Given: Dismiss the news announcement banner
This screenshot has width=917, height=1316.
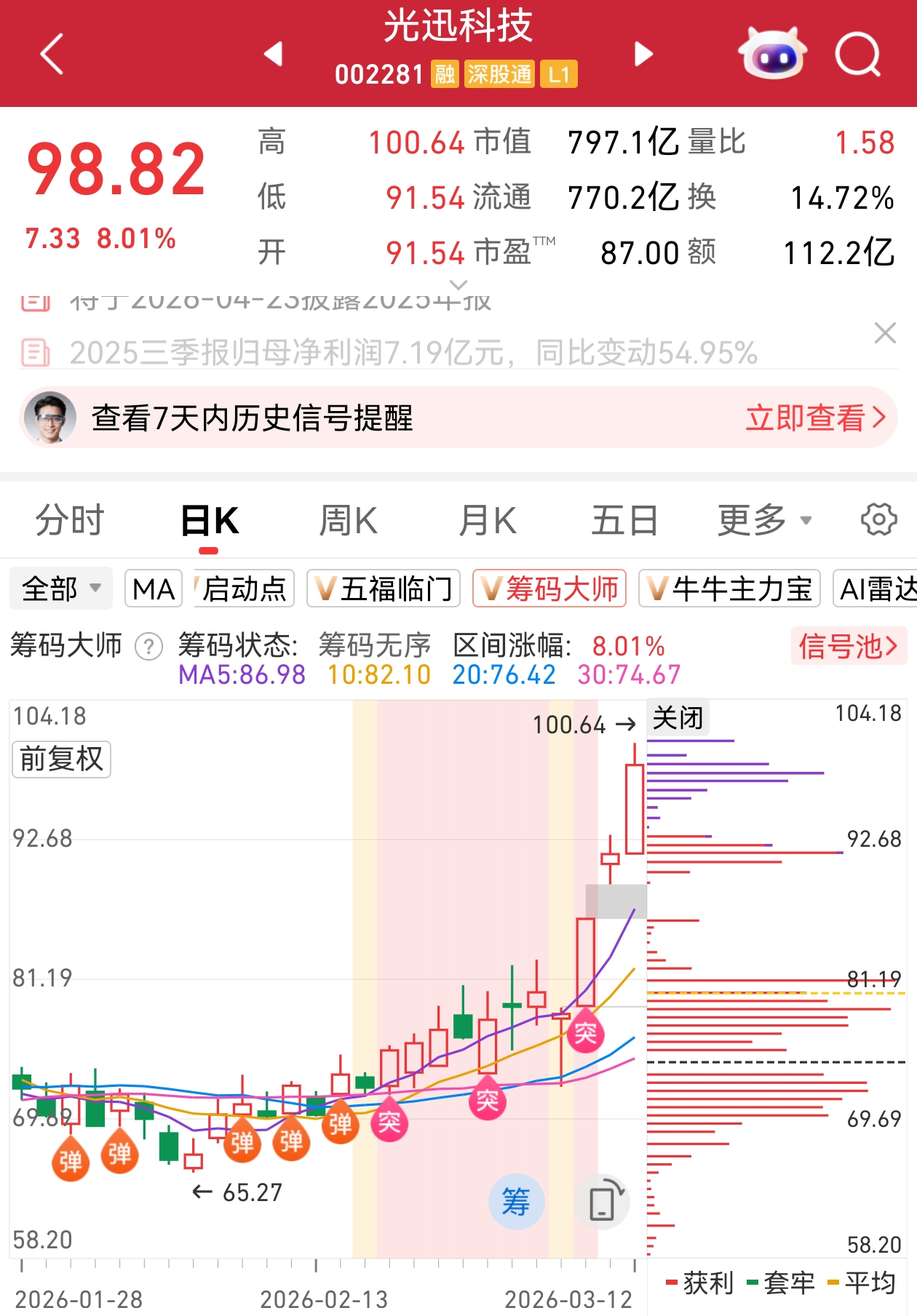Looking at the screenshot, I should pos(884,333).
